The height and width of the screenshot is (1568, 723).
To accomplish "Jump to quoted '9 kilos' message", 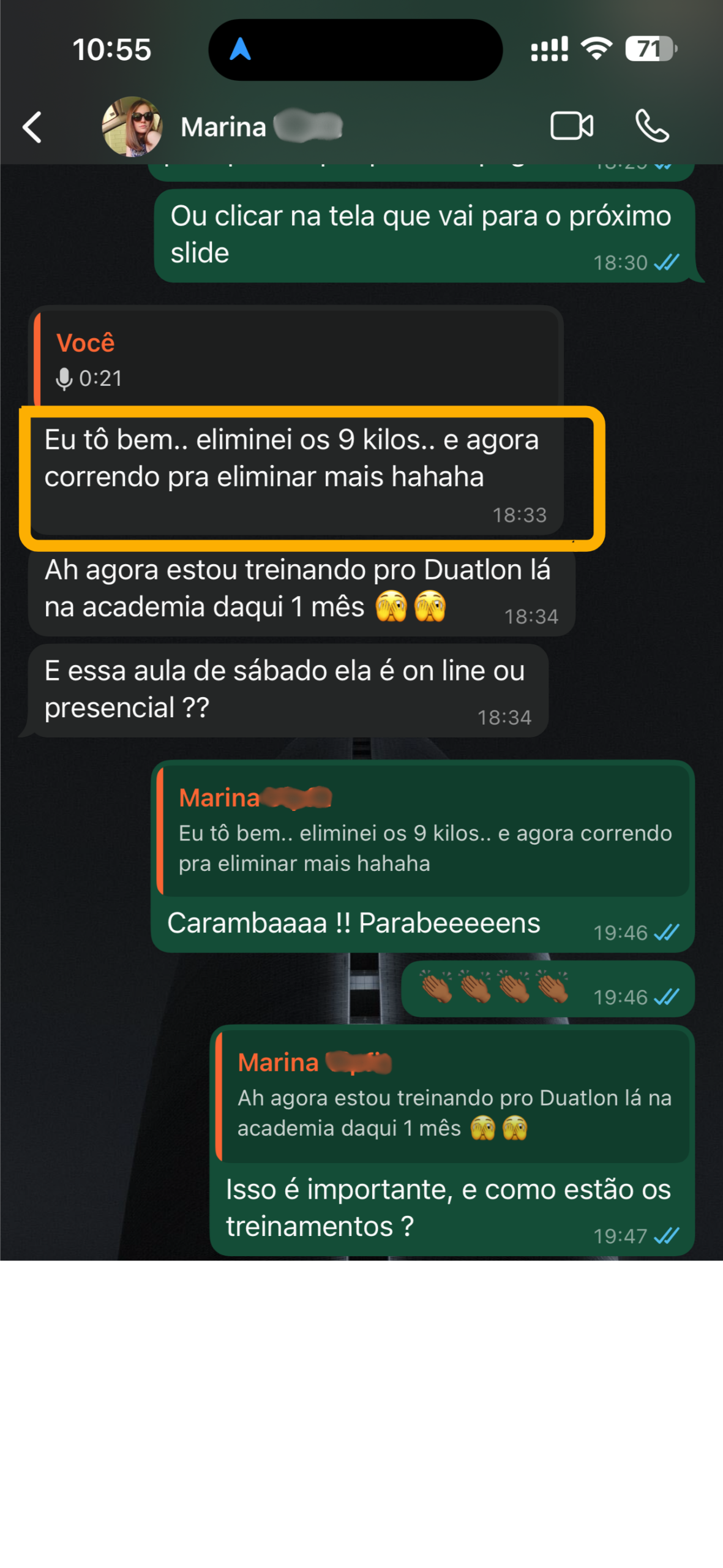I will (x=424, y=832).
